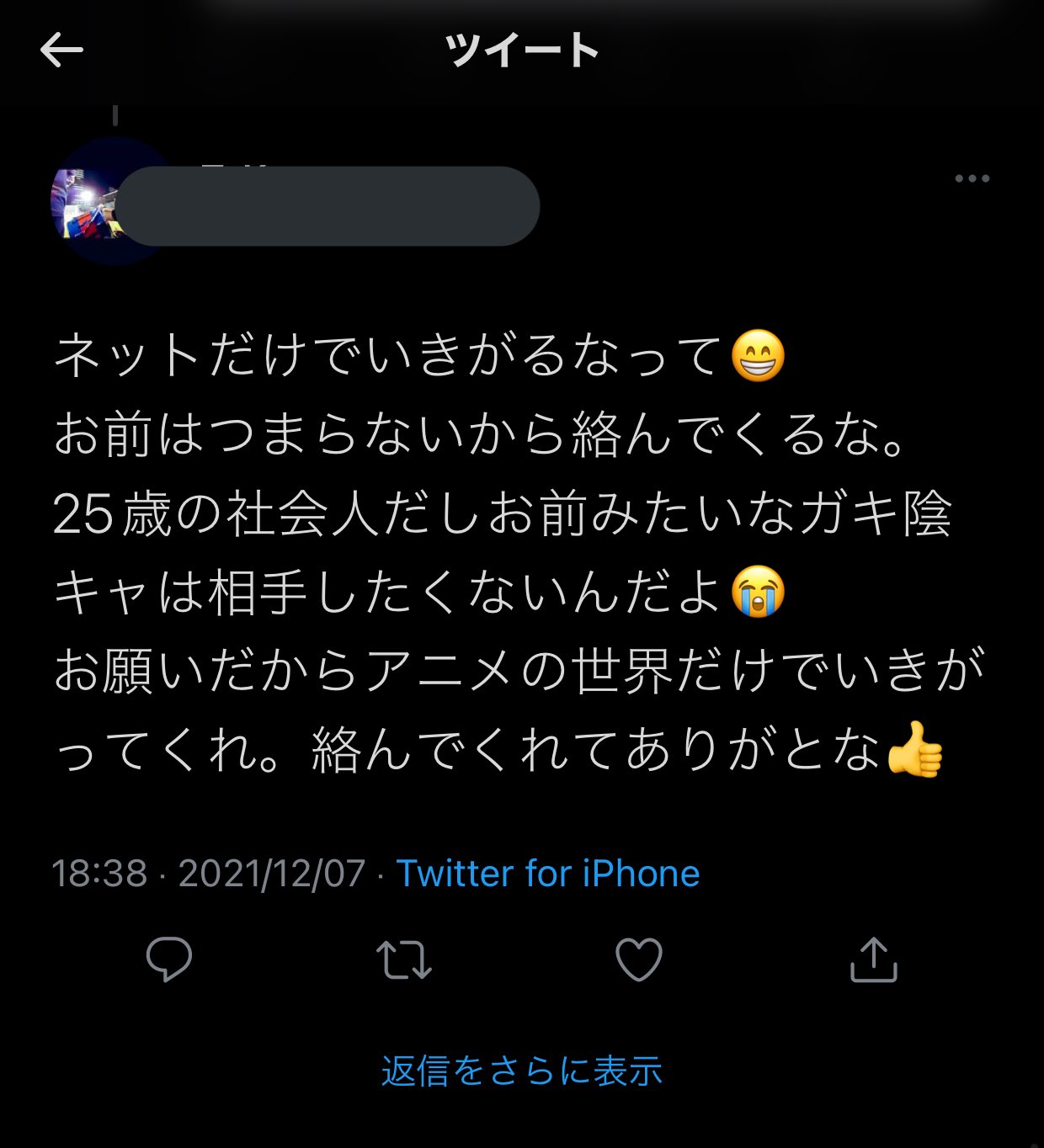
Task: Like this tweet with the heart icon
Action: click(x=639, y=959)
